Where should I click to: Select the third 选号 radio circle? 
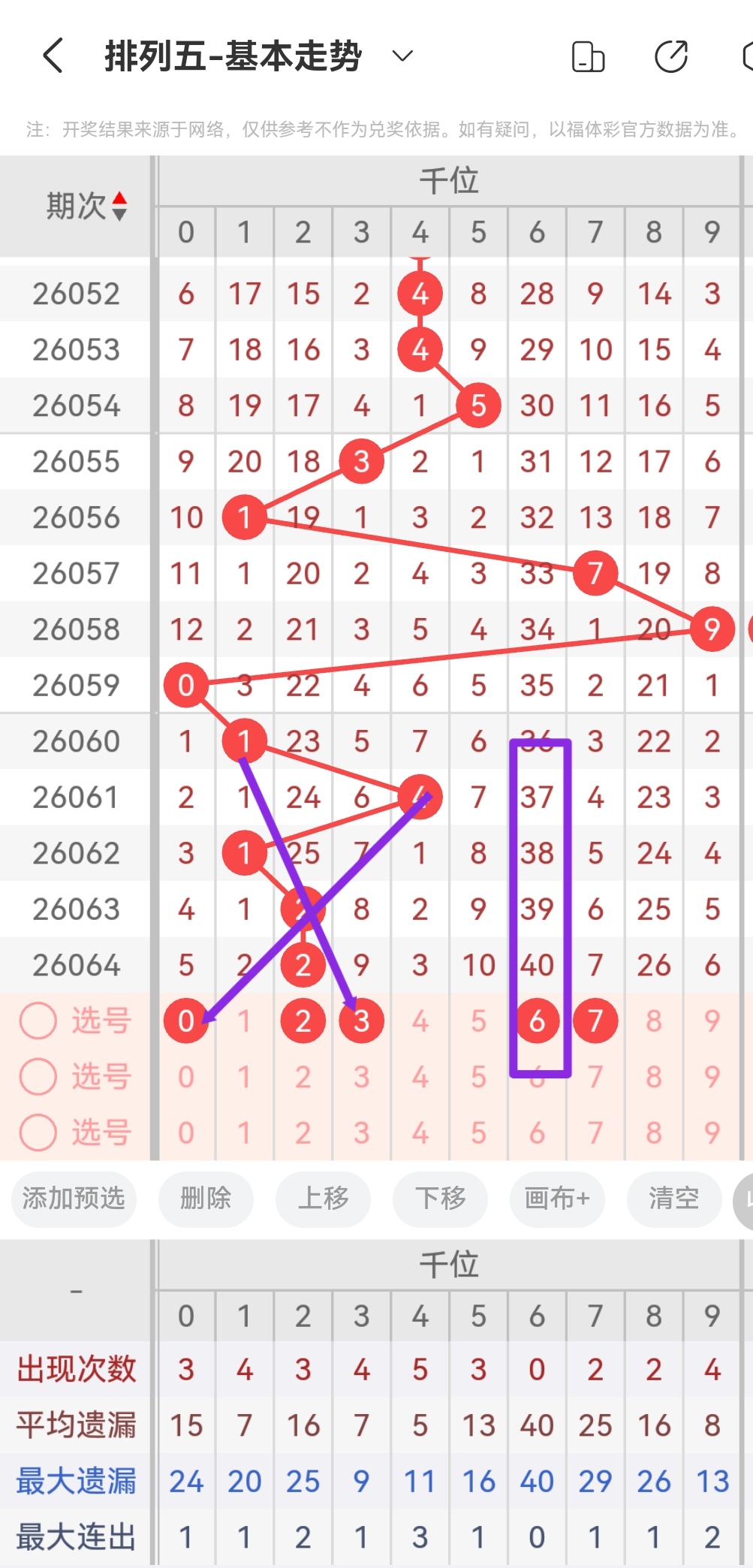(38, 1132)
